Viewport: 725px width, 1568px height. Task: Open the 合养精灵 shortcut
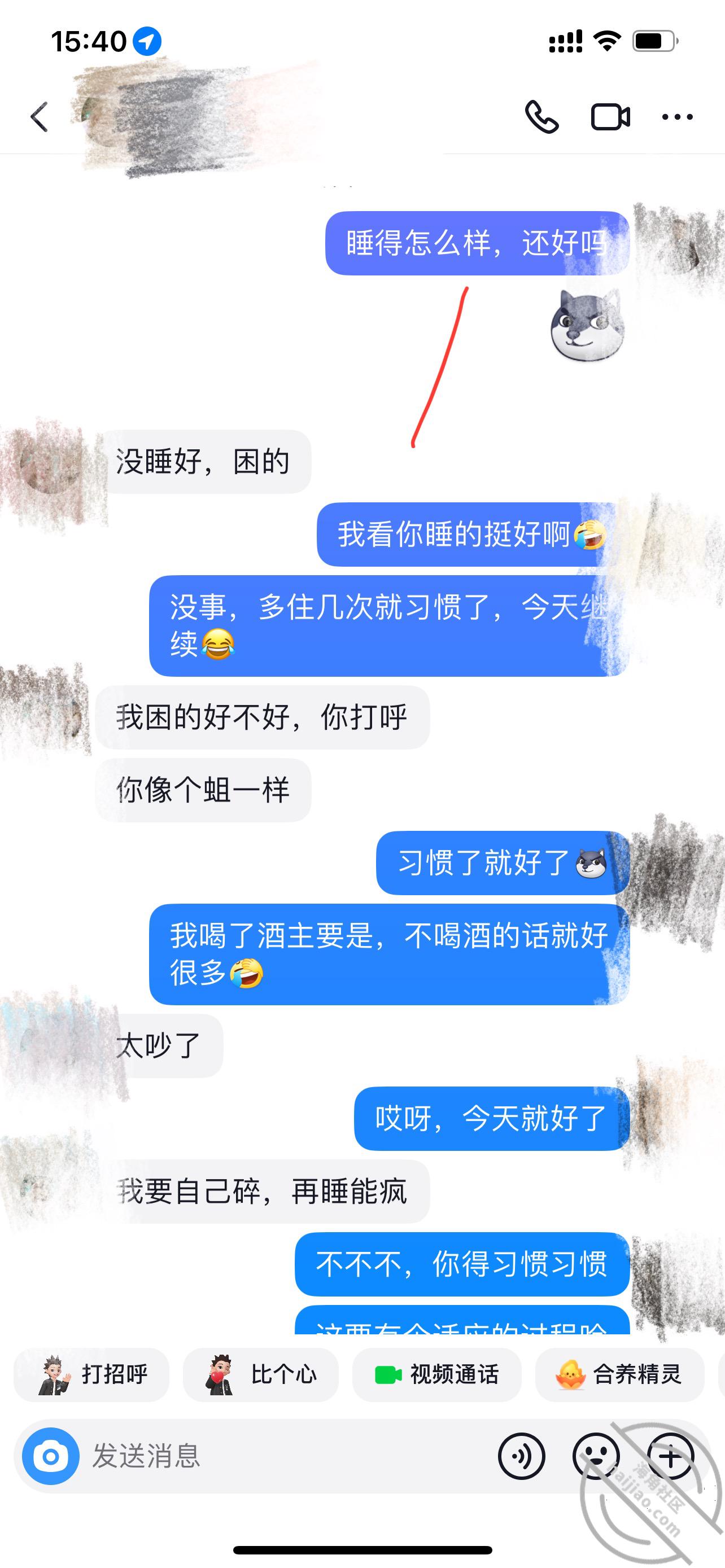(x=619, y=1374)
